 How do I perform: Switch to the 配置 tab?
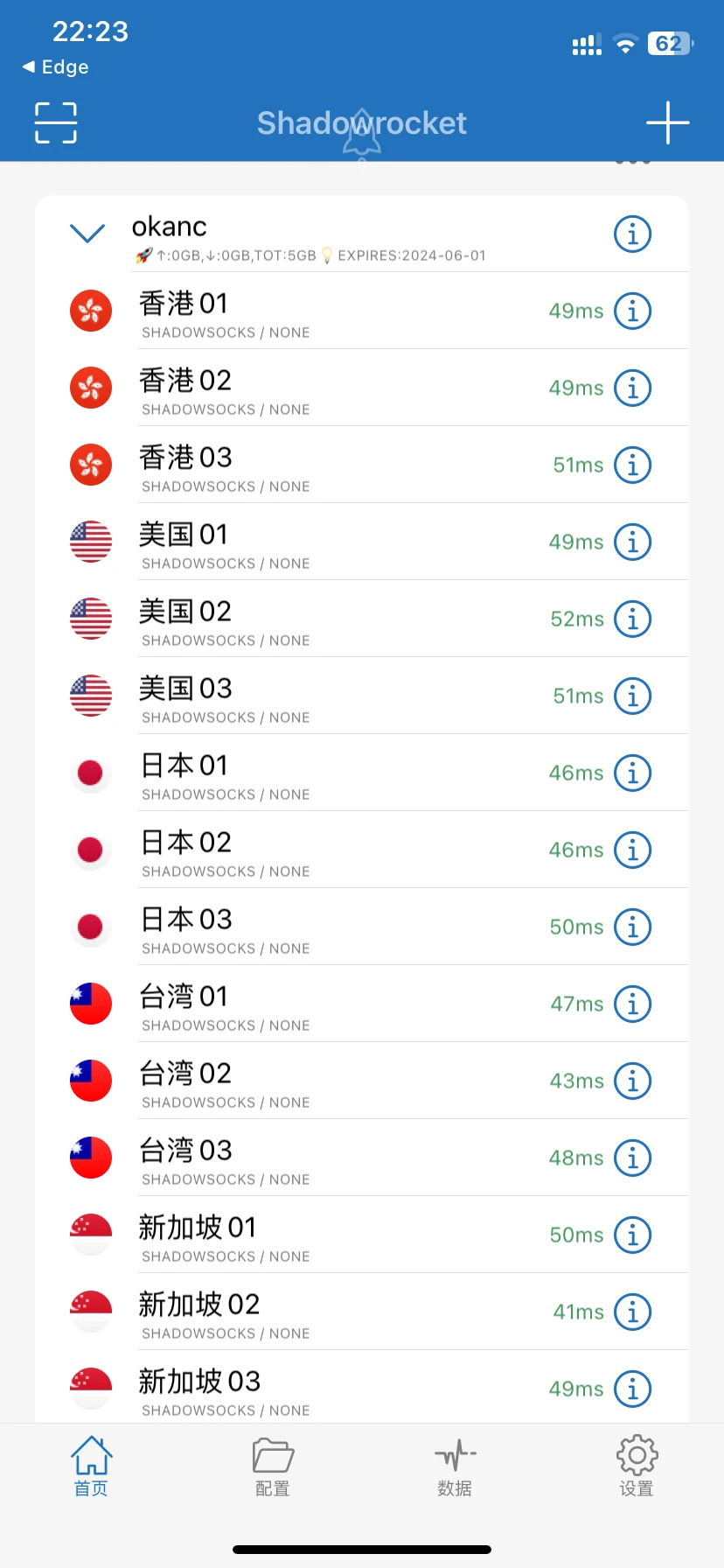(273, 1466)
